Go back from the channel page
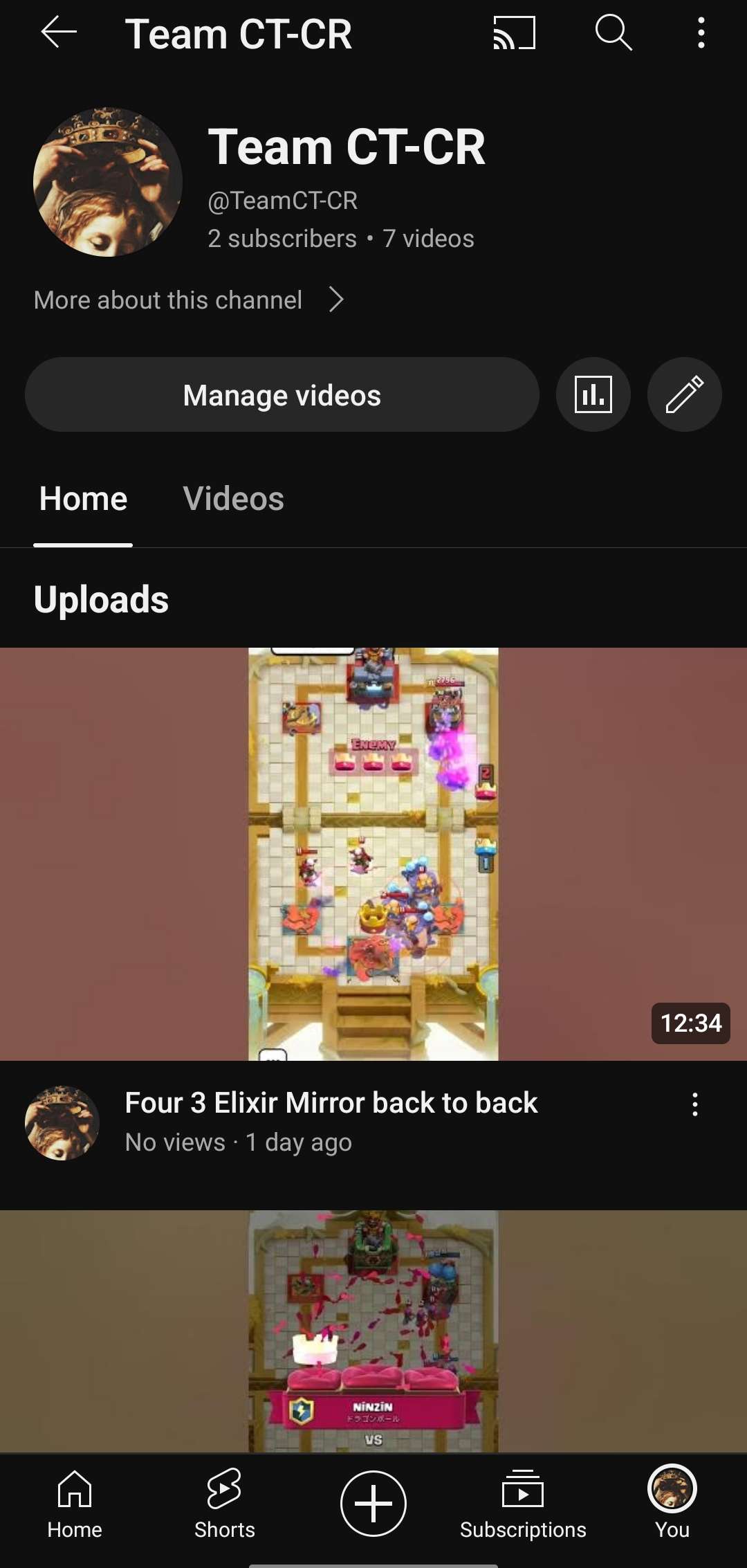This screenshot has height=1568, width=747. (x=59, y=33)
